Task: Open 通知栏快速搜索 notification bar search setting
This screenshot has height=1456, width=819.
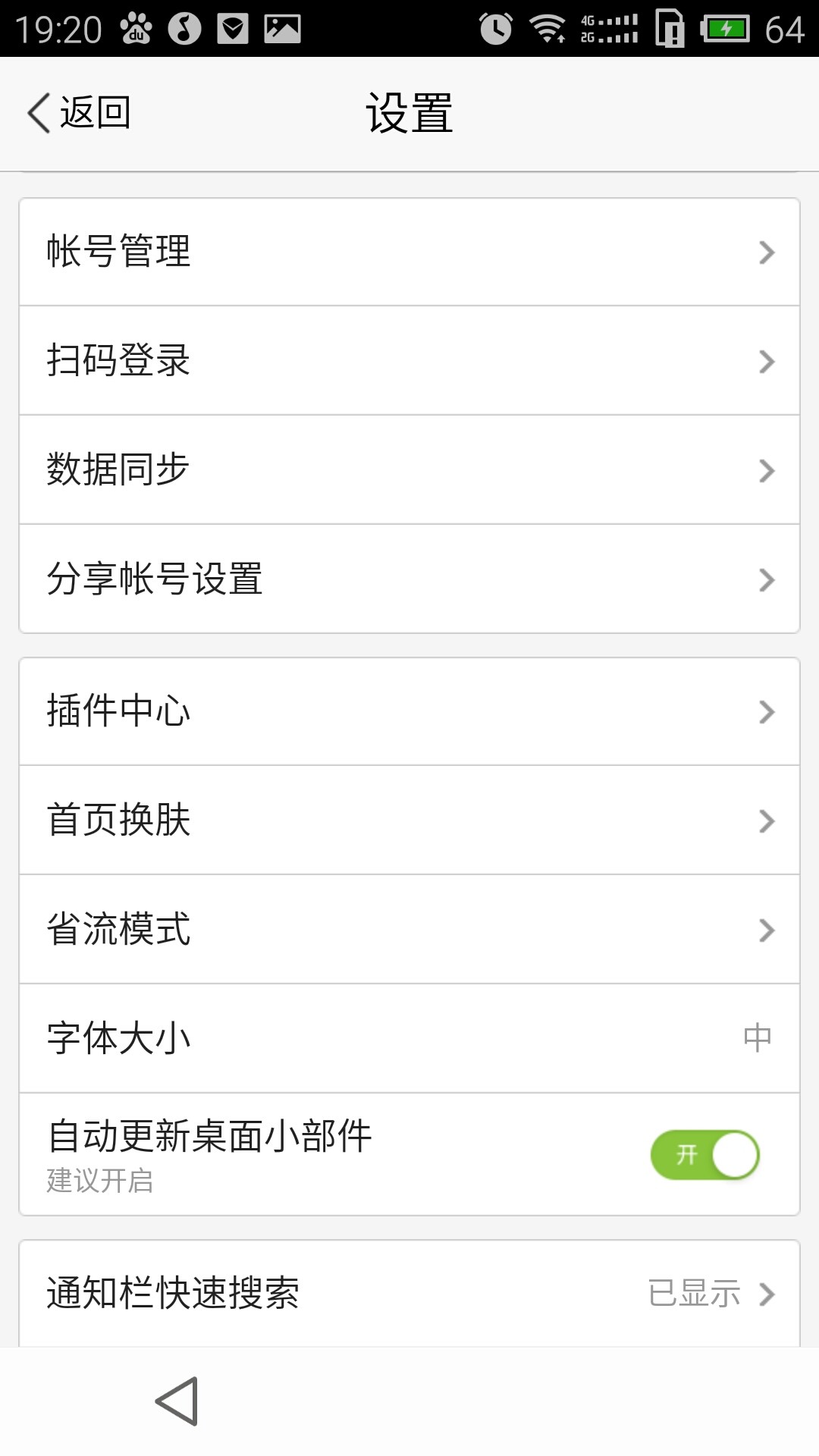Action: tap(409, 1294)
